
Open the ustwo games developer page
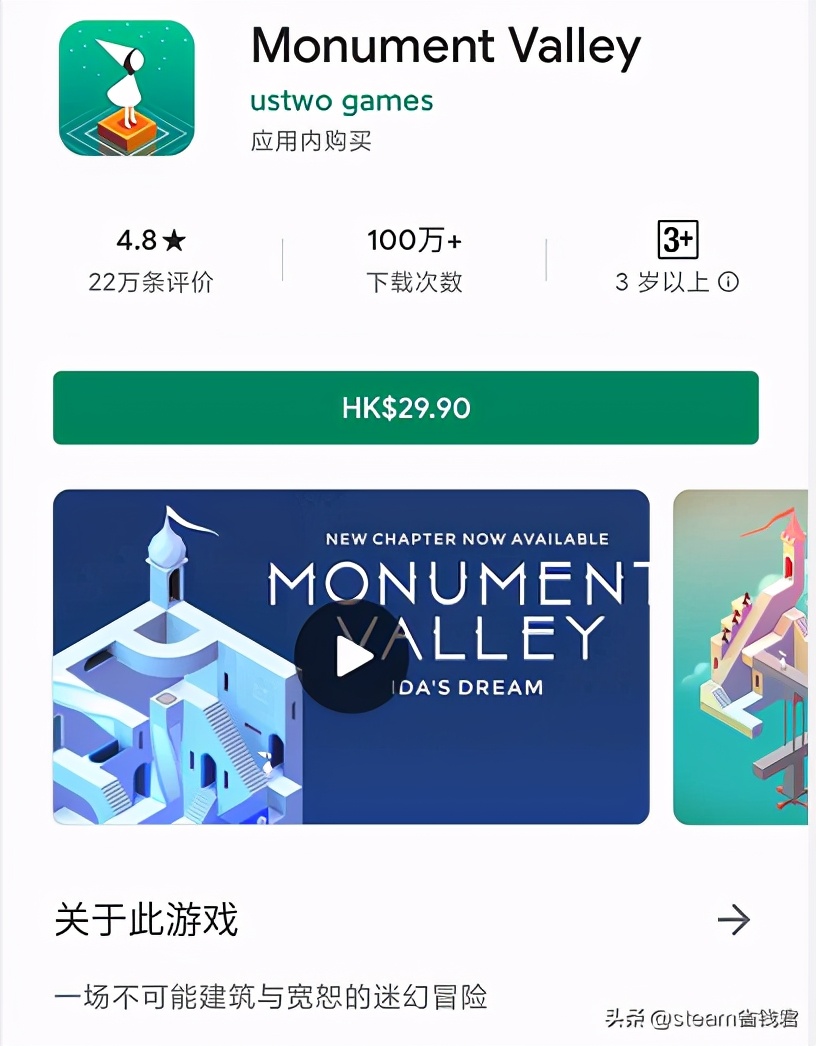click(340, 101)
